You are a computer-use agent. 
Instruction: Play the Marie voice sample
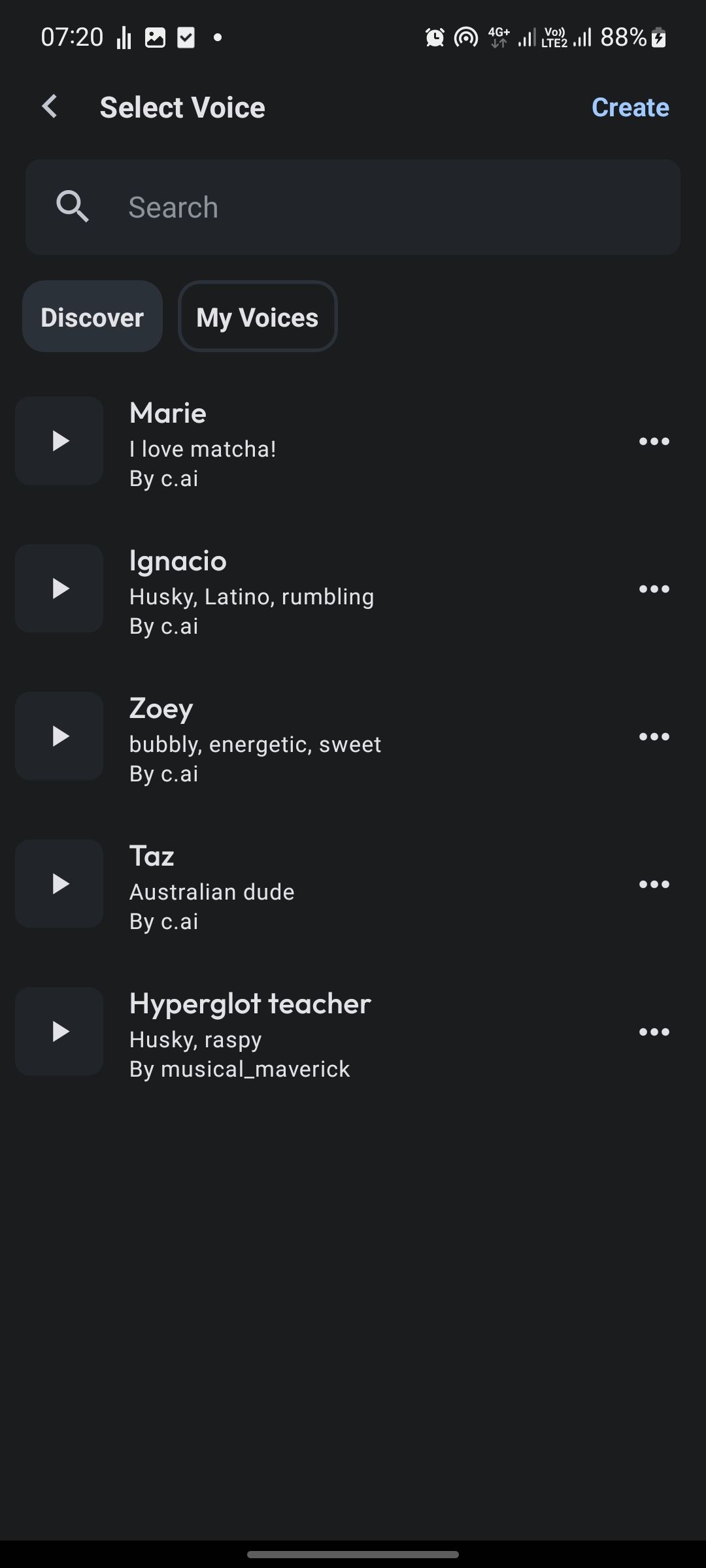coord(59,441)
